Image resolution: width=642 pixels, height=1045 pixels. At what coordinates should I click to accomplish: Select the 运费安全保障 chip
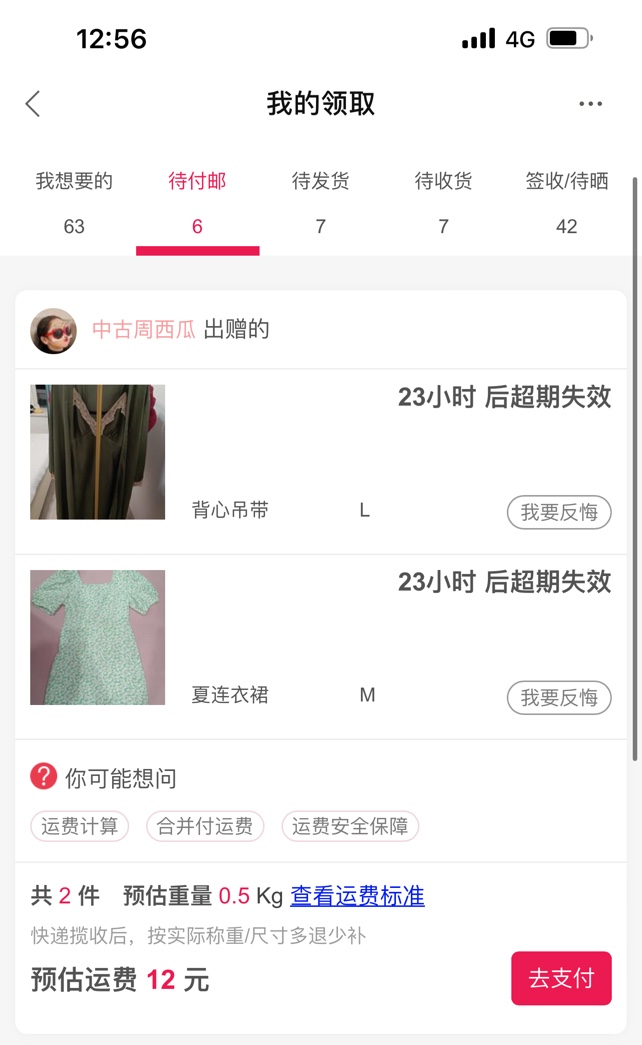coord(350,826)
